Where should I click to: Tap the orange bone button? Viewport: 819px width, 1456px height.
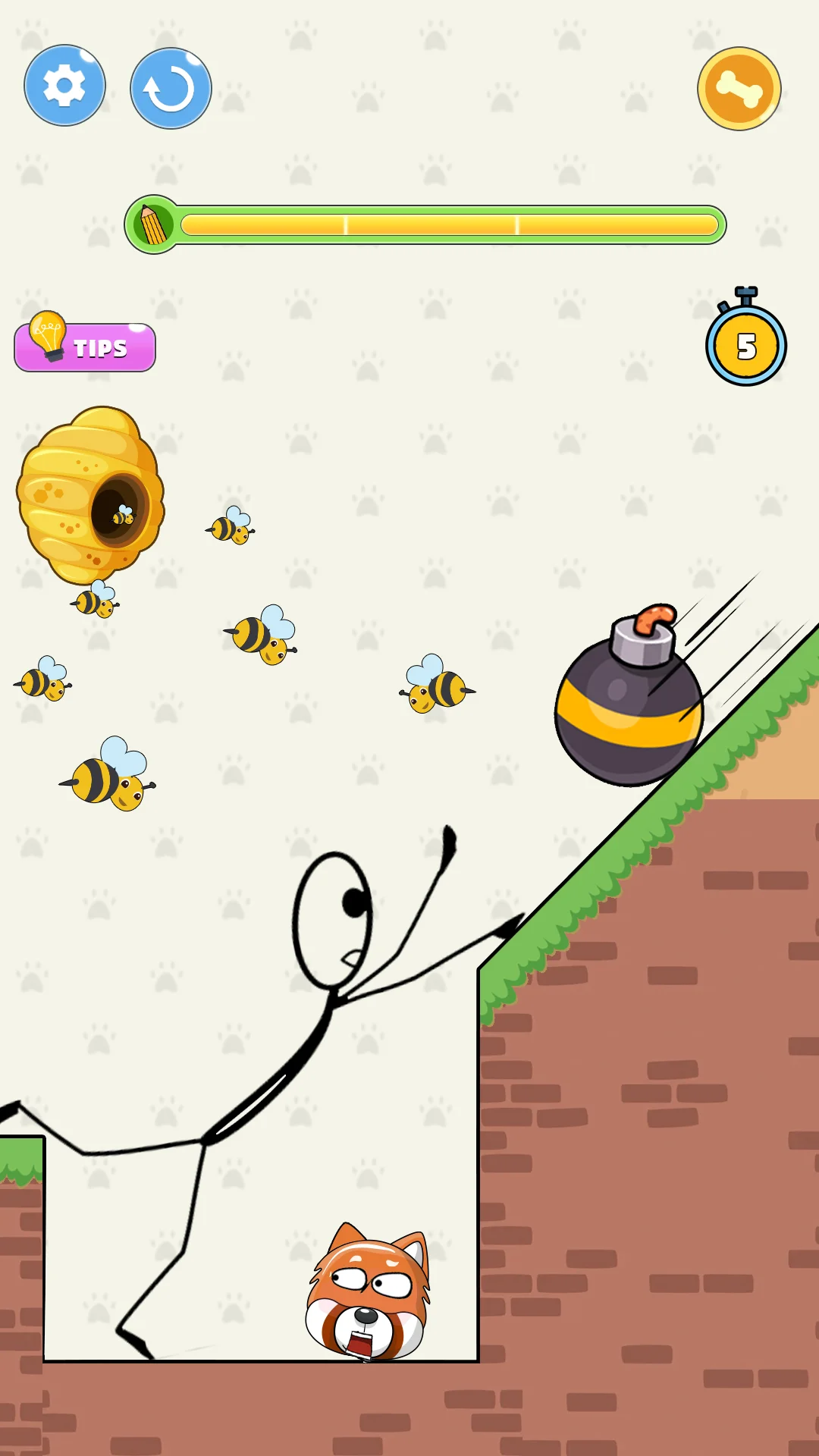pos(739,89)
